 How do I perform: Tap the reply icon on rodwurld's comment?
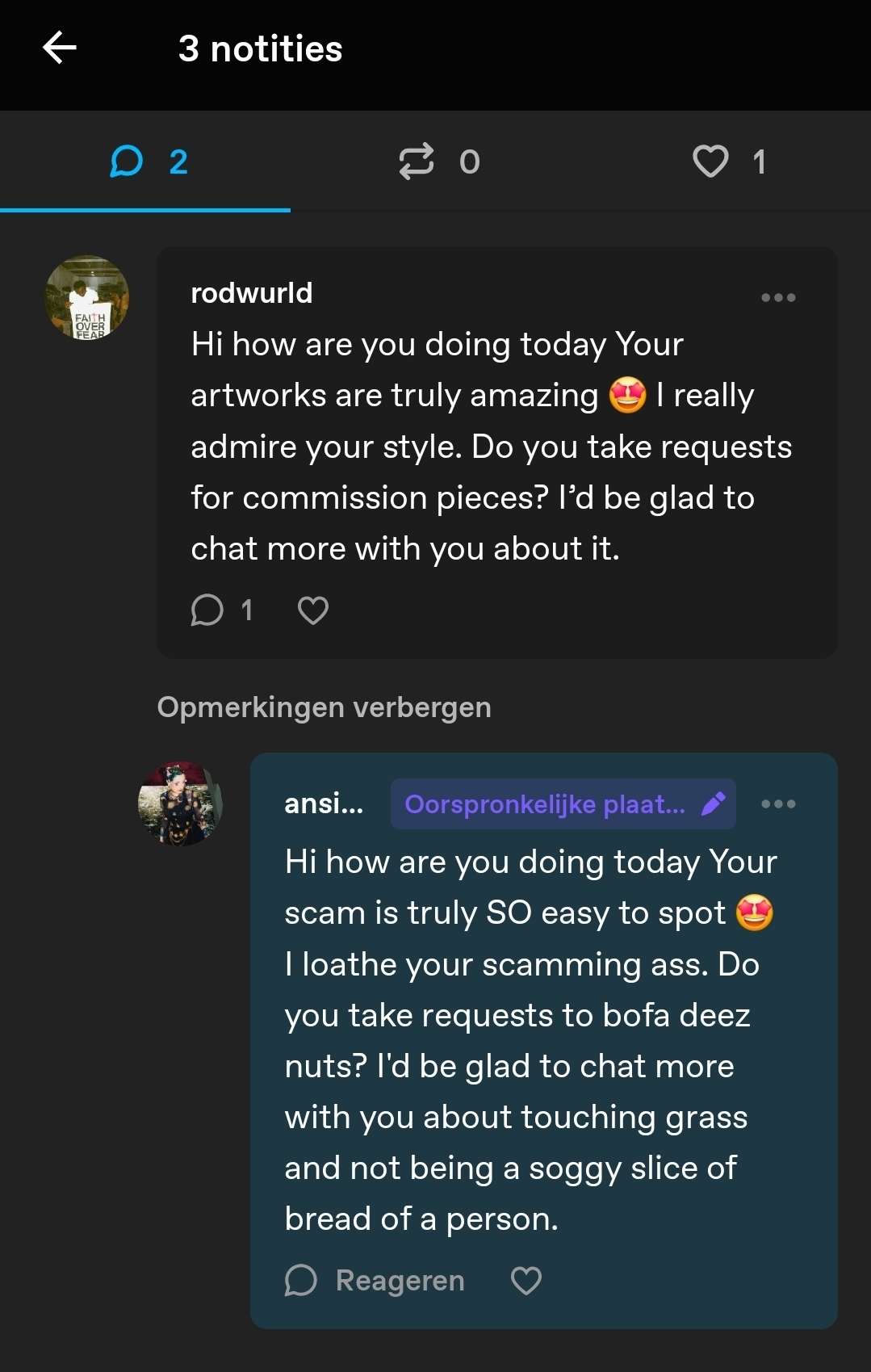[207, 610]
